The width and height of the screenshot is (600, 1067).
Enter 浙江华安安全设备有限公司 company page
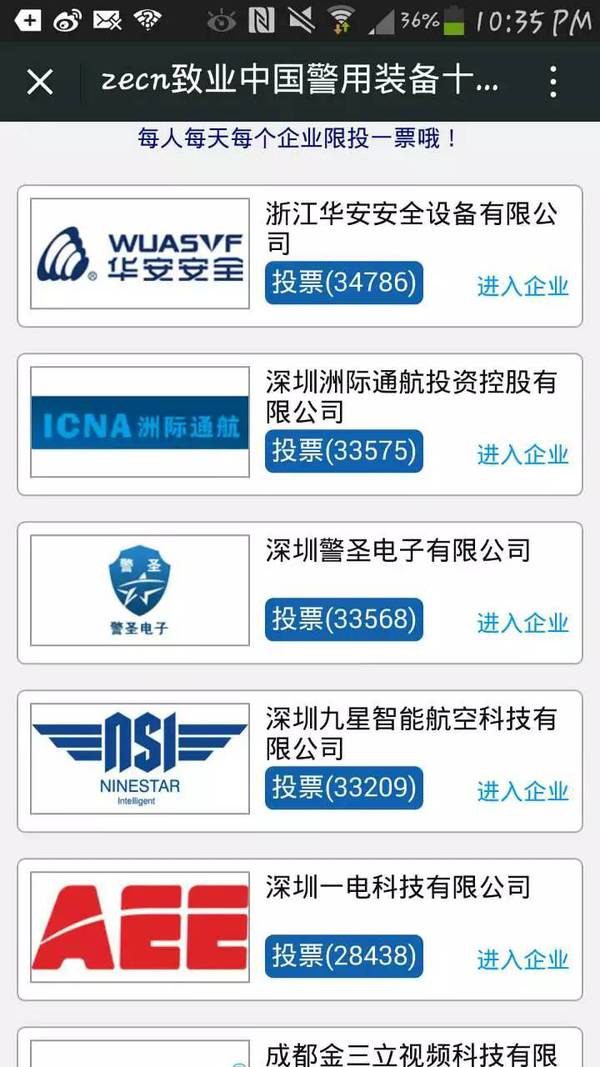522,286
